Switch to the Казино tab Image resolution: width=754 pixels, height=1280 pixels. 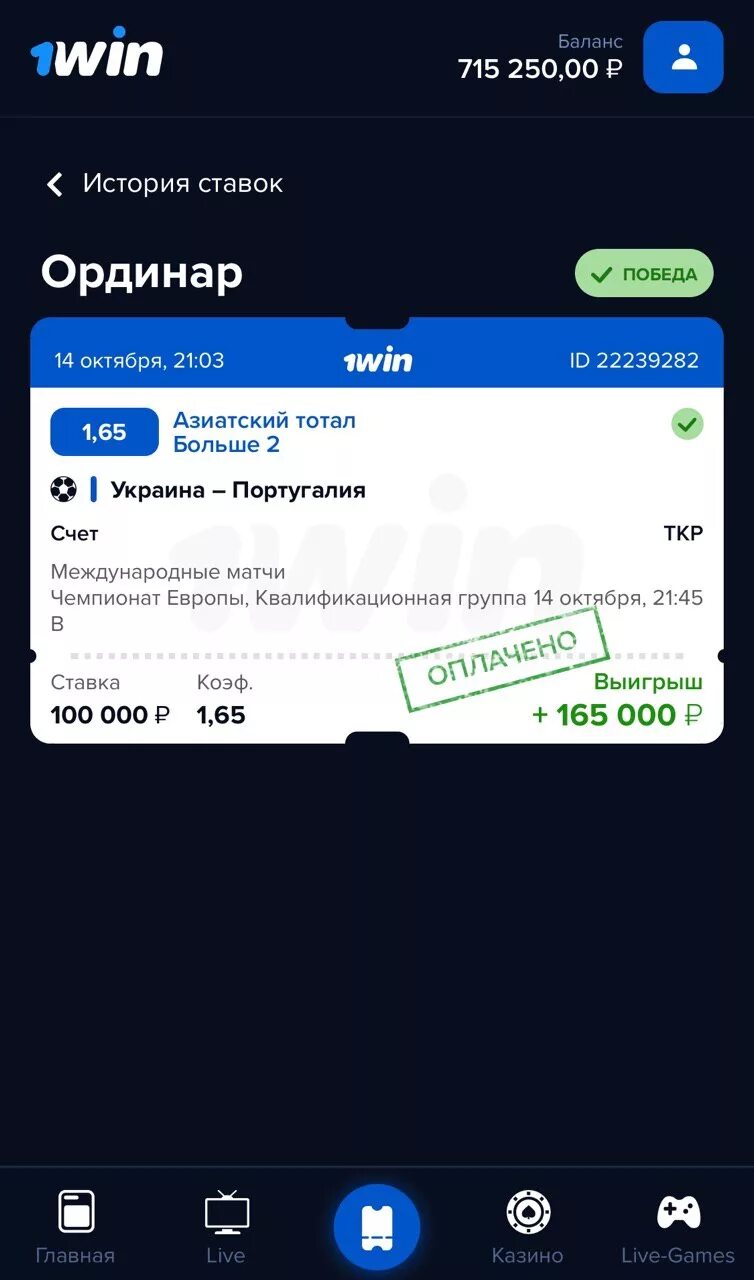pos(527,1227)
